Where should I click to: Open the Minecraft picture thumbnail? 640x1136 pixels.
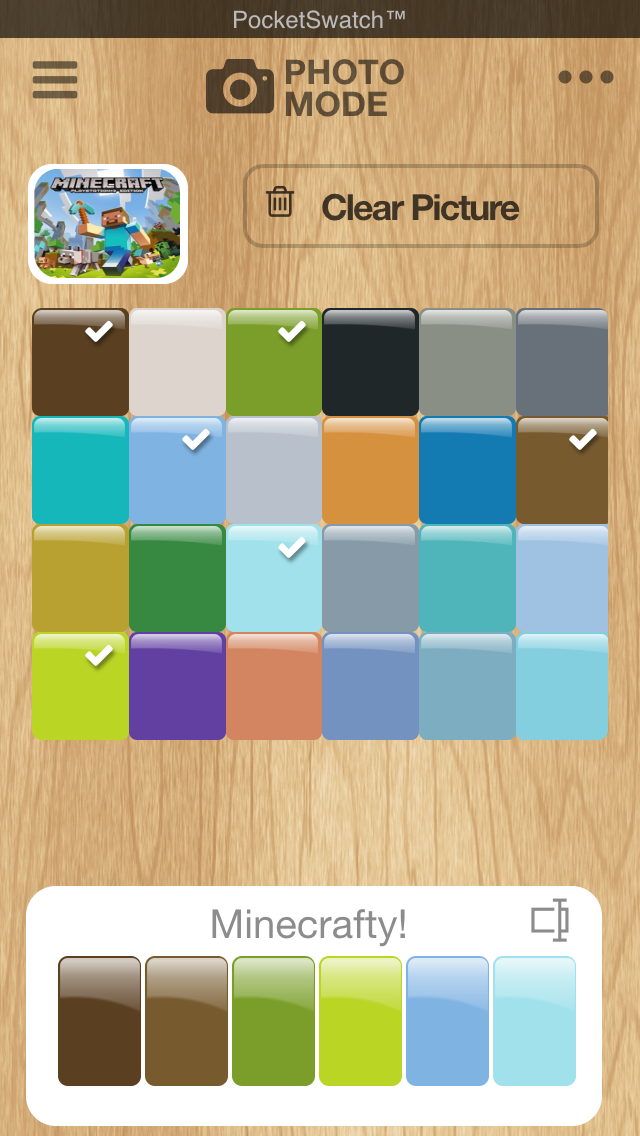(108, 224)
